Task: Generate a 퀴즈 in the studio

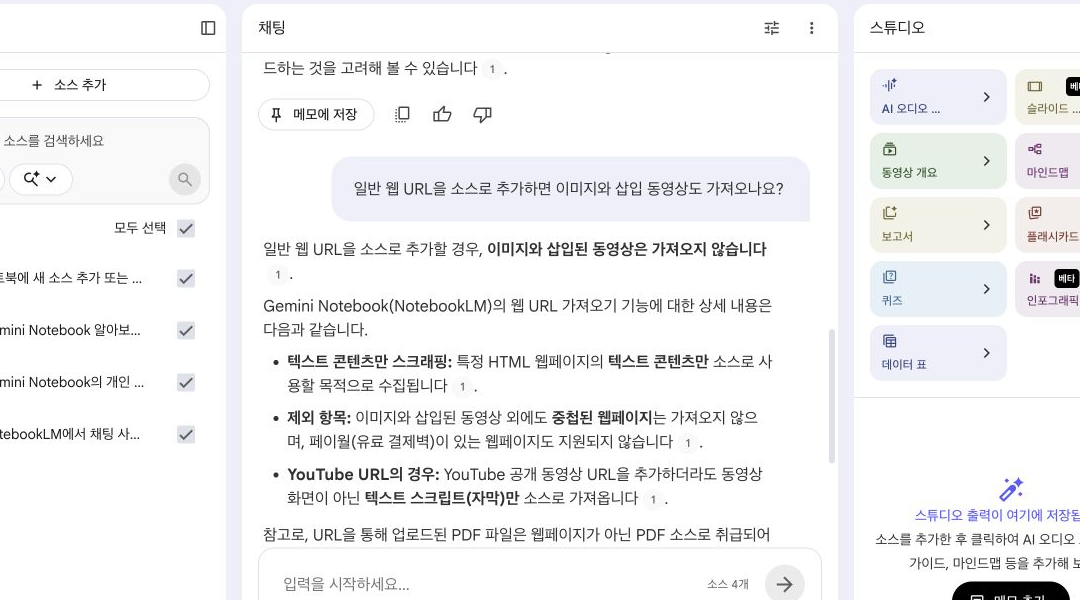Action: [938, 289]
